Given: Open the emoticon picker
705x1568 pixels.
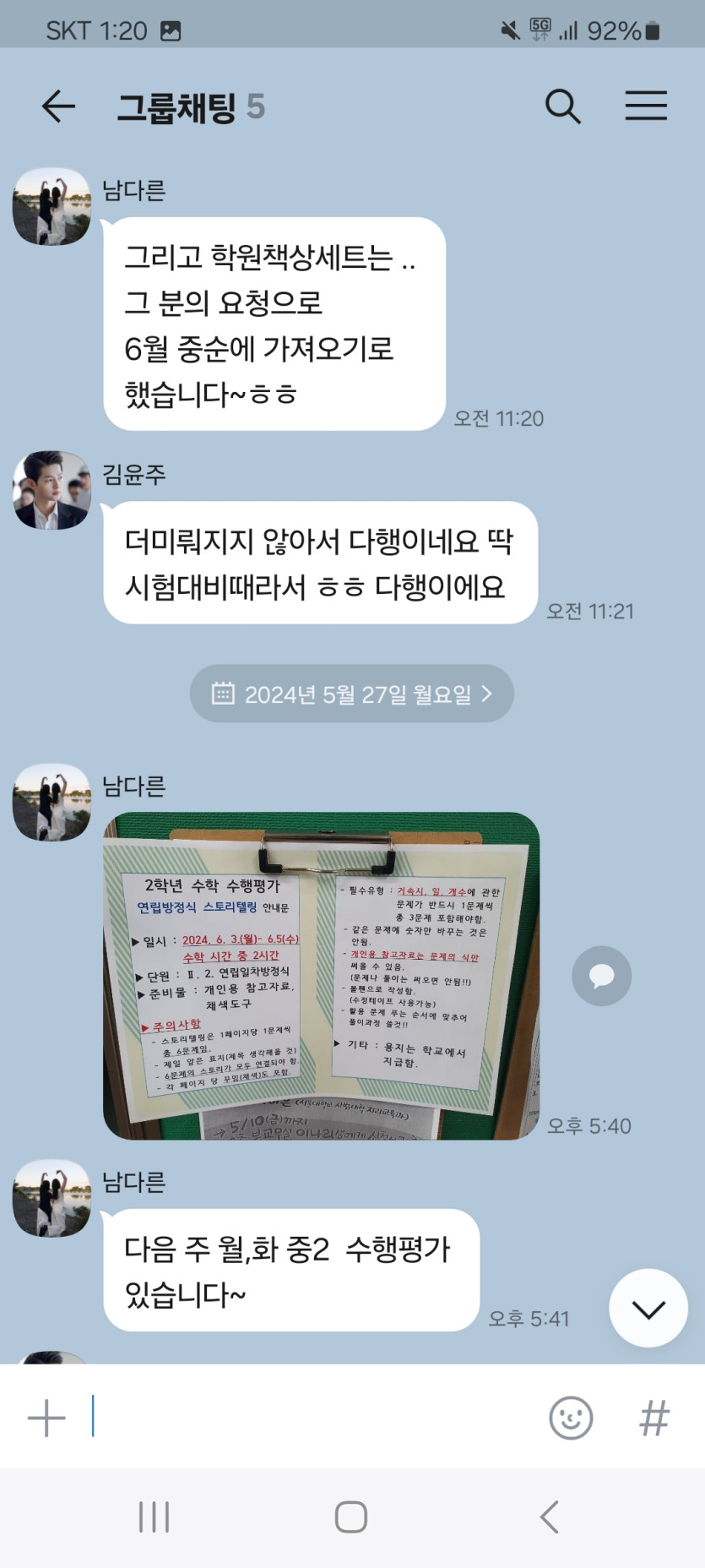Looking at the screenshot, I should pyautogui.click(x=571, y=1418).
